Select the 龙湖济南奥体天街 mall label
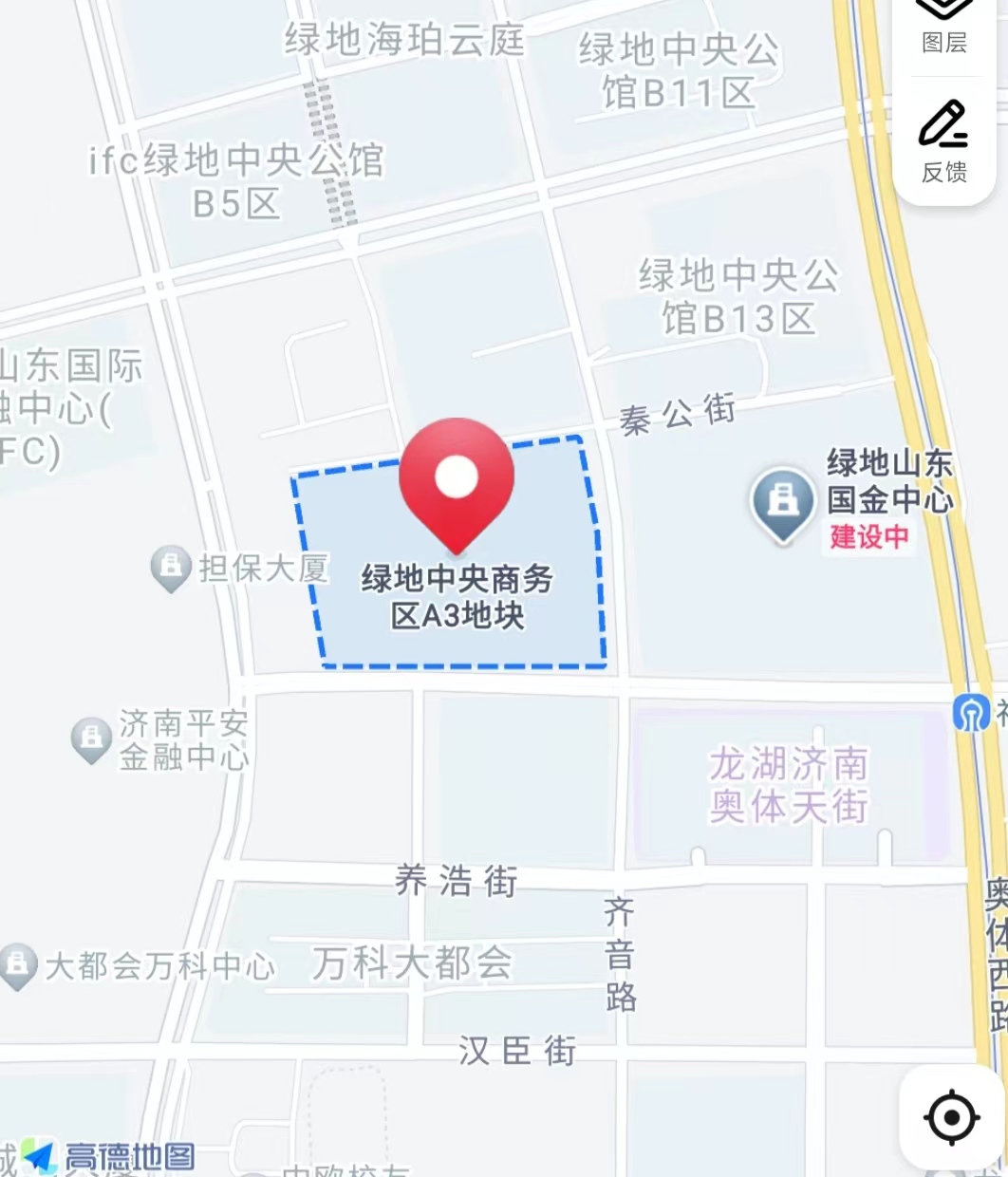Screen dimensions: 1008x1177 [x=788, y=785]
